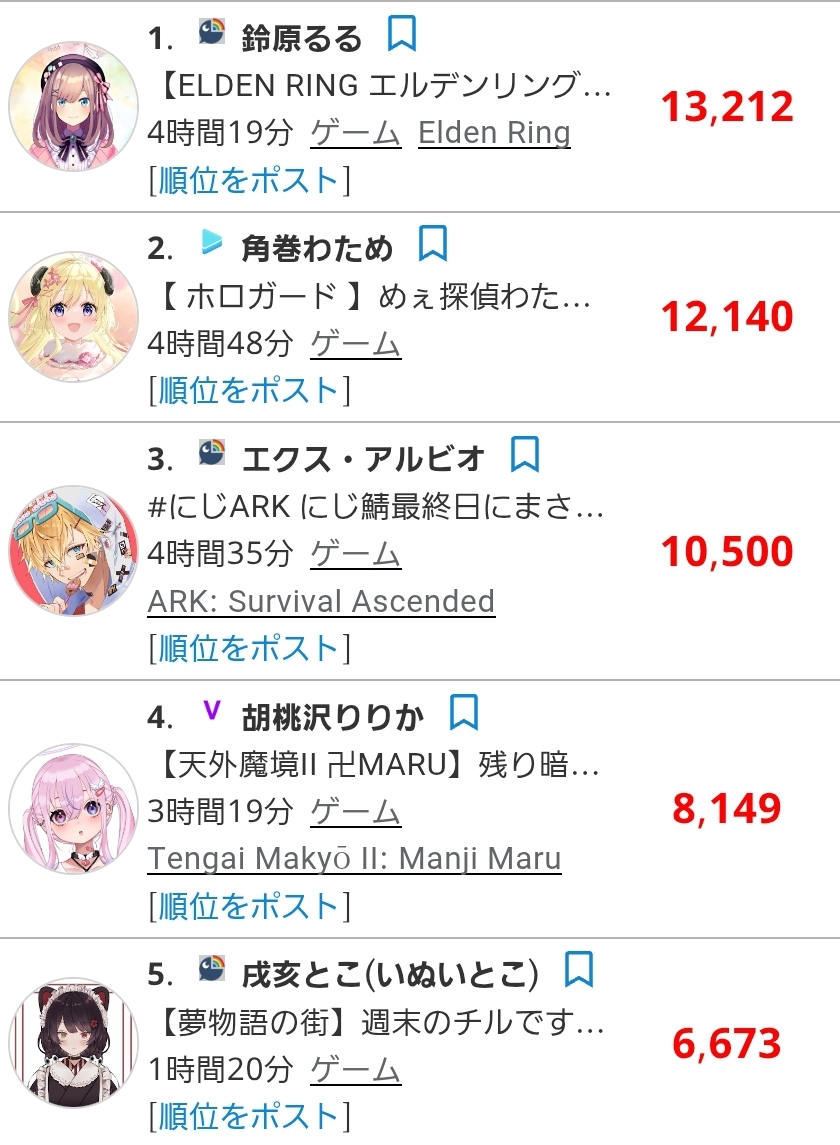Bookmark 戌亥とこ's stream
Image resolution: width=840 pixels, height=1145 pixels.
[579, 969]
